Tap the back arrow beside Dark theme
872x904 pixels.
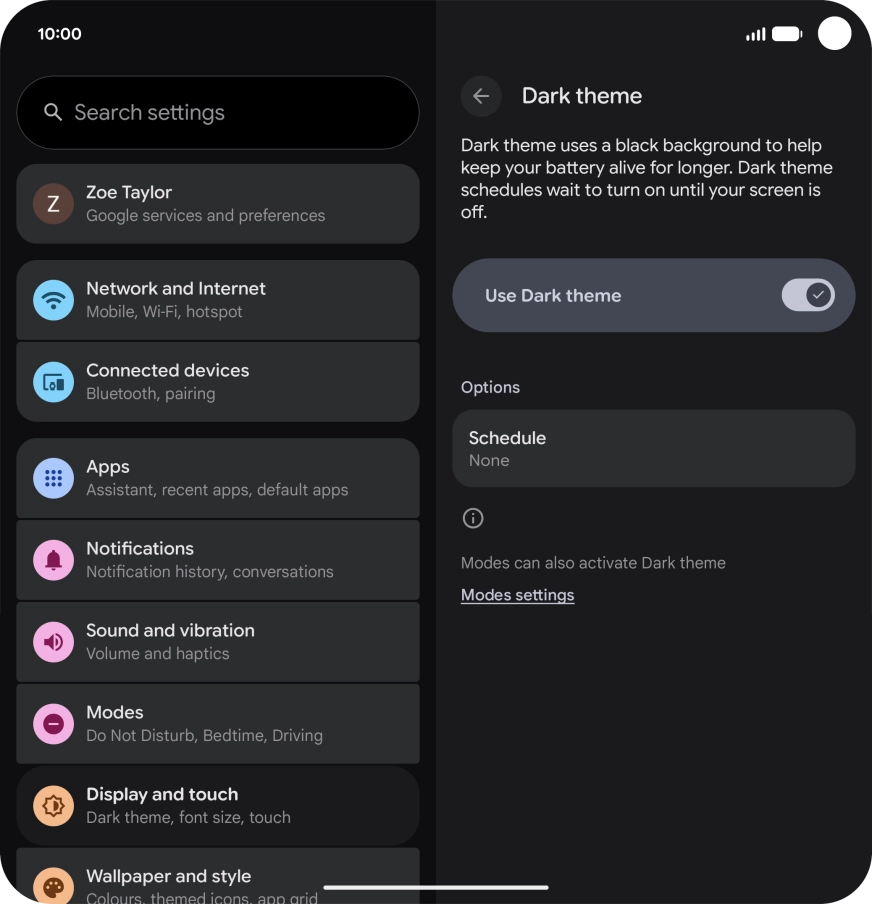point(481,96)
